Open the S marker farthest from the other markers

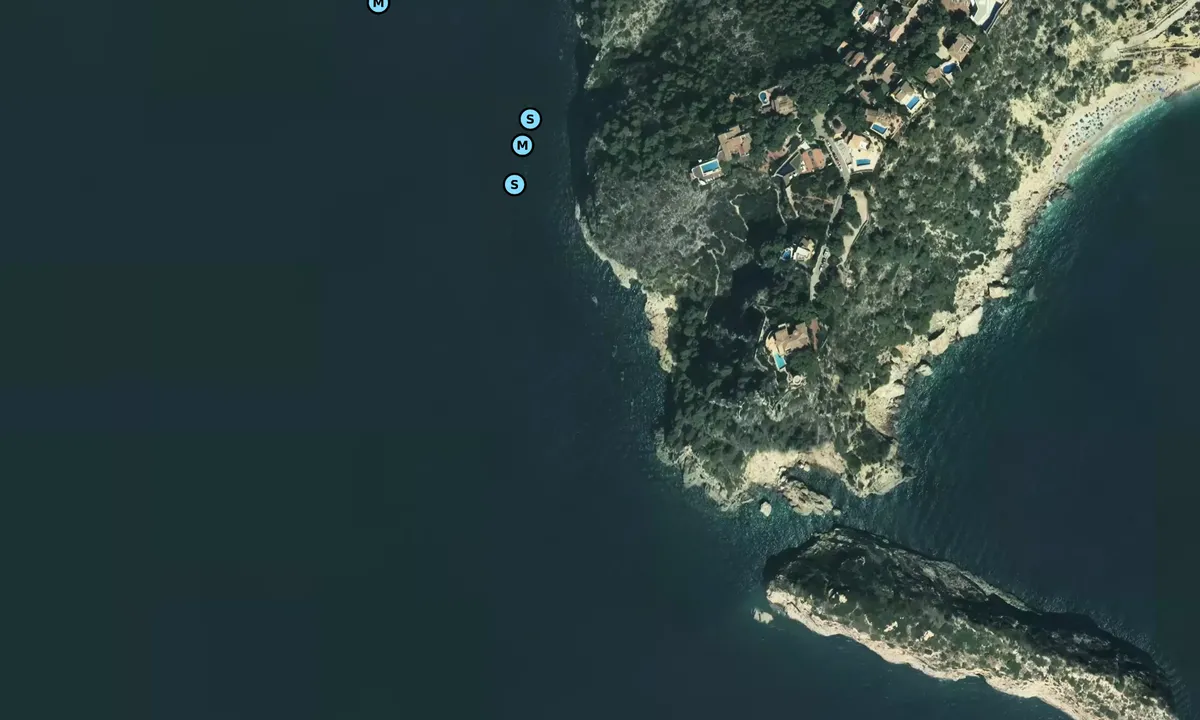click(x=514, y=184)
